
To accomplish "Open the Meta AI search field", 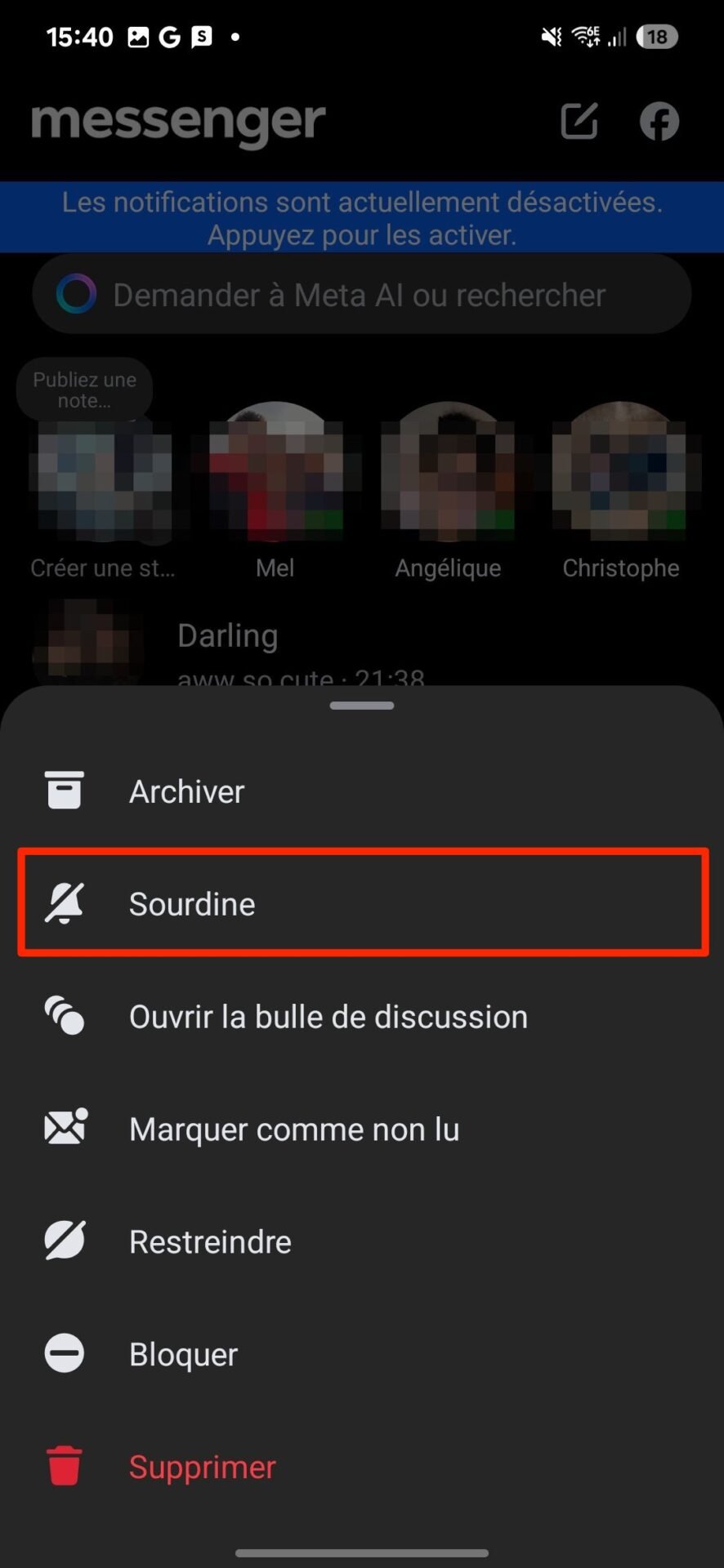I will pyautogui.click(x=362, y=294).
